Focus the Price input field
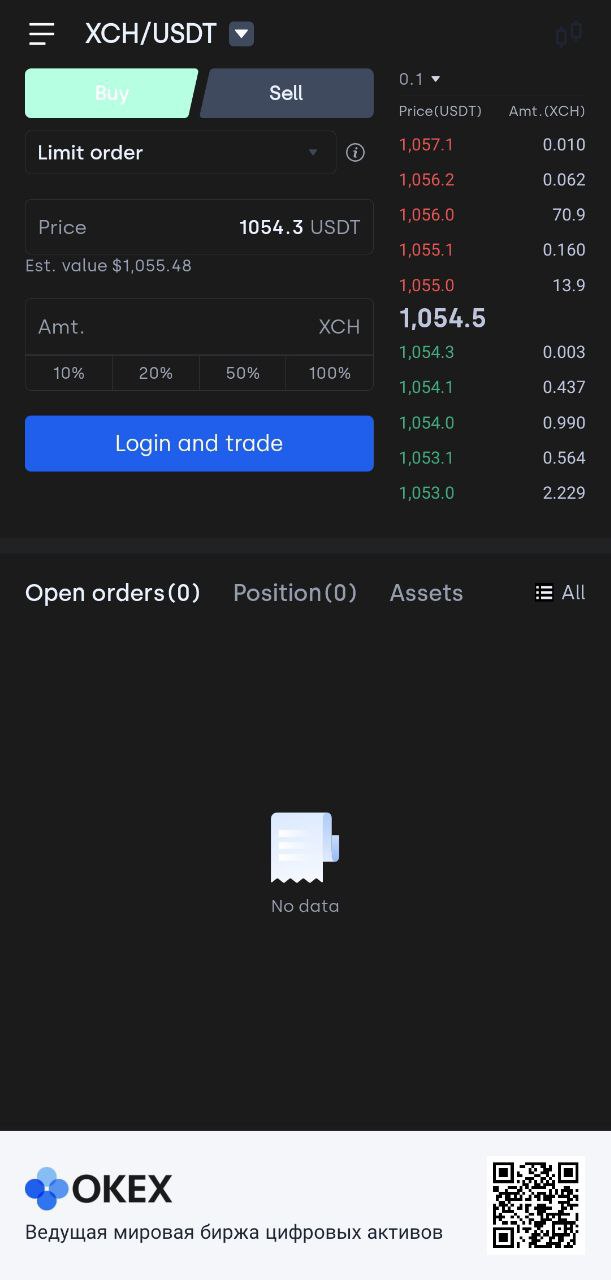Viewport: 611px width, 1280px height. click(x=199, y=227)
